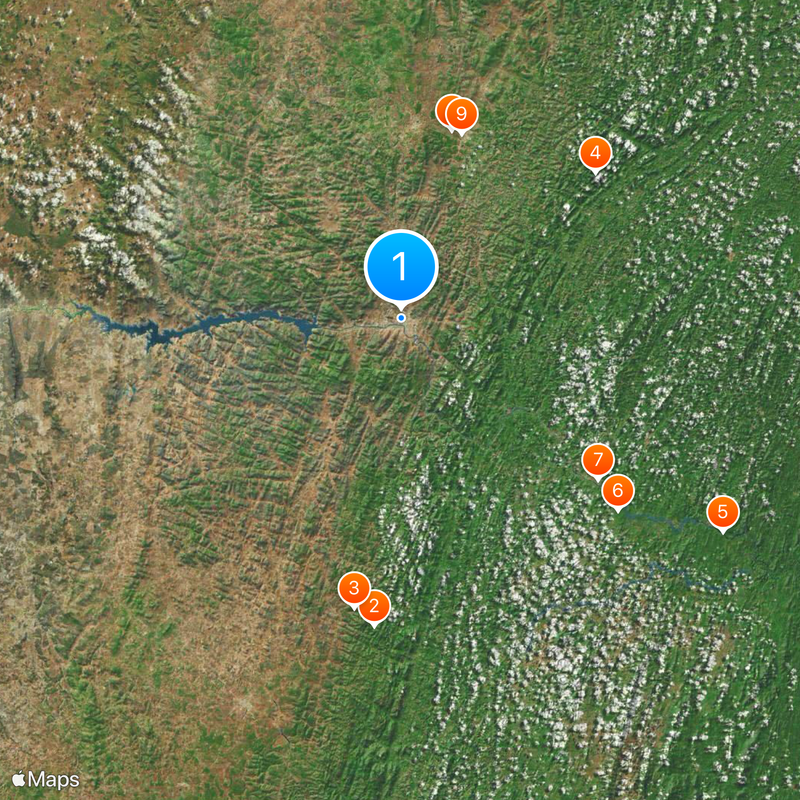Image resolution: width=800 pixels, height=800 pixels.
Task: Open the Apple Maps attribution logo
Action: click(45, 779)
